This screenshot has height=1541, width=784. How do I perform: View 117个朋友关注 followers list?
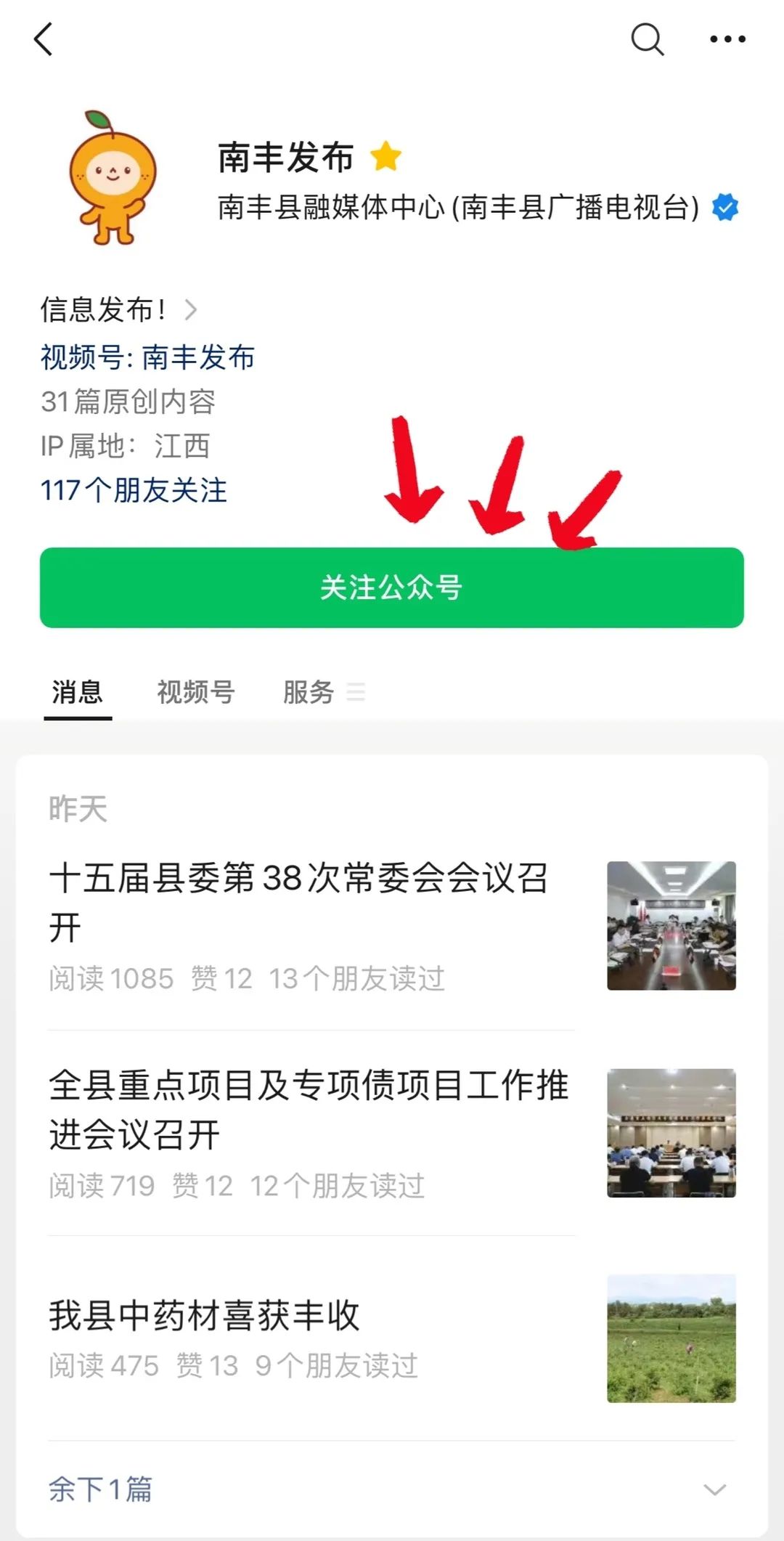tap(134, 492)
